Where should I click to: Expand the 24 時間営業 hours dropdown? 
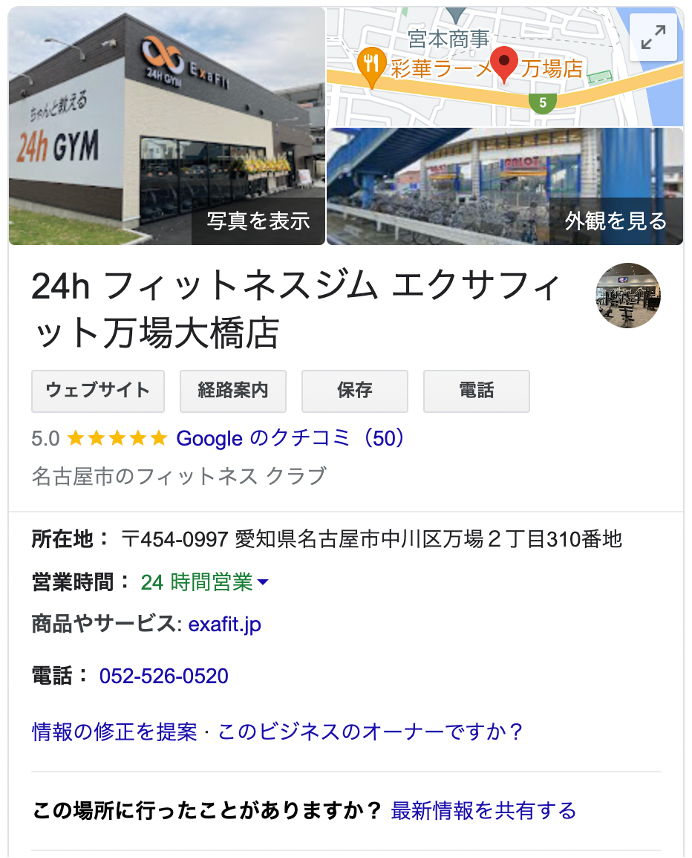tap(205, 582)
